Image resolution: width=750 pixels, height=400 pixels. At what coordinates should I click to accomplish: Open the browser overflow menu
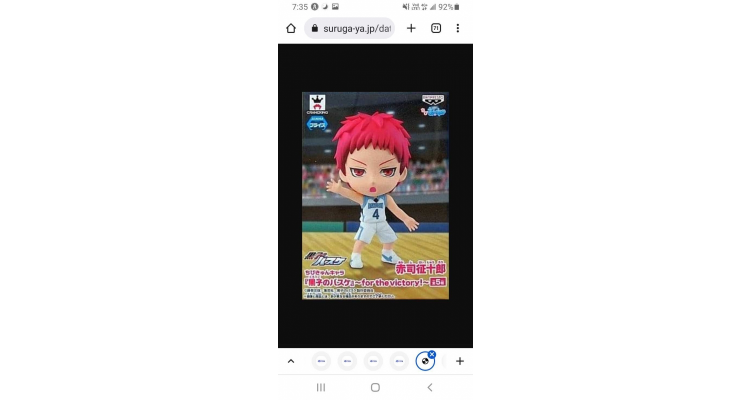[x=458, y=28]
